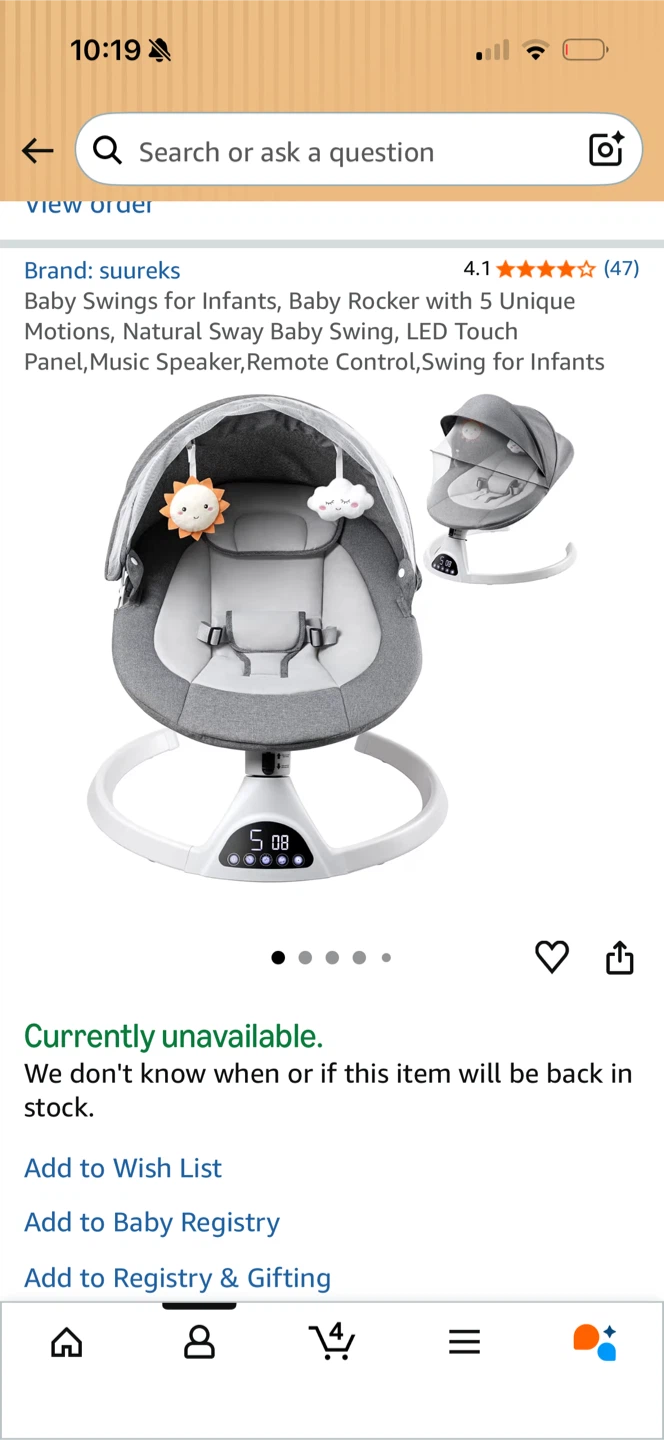Open the main baby swing product image
The height and width of the screenshot is (1440, 664).
[x=268, y=636]
